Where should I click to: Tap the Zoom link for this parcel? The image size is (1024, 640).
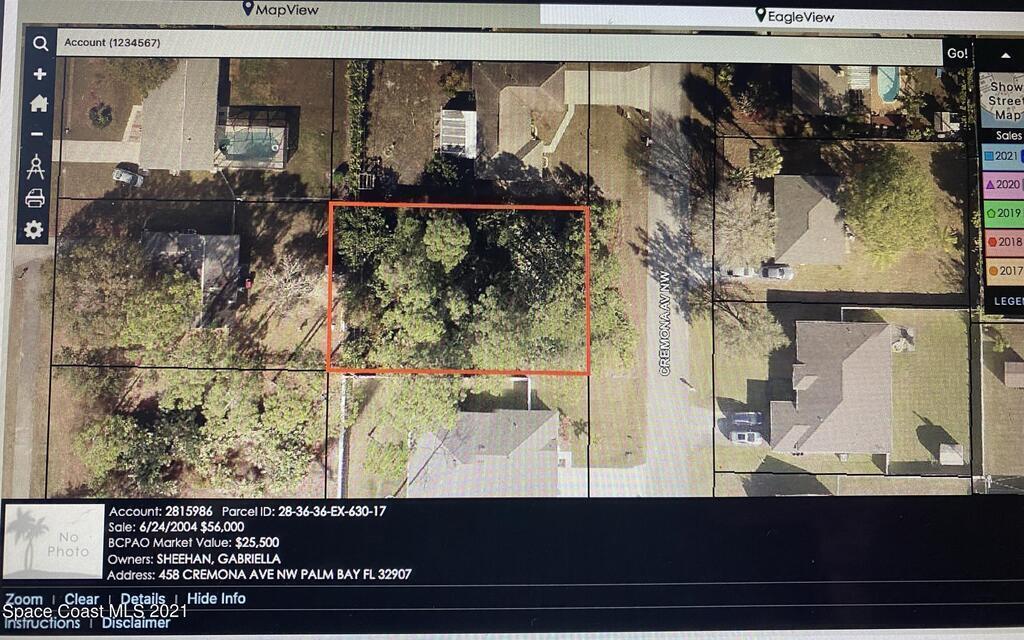tap(23, 600)
